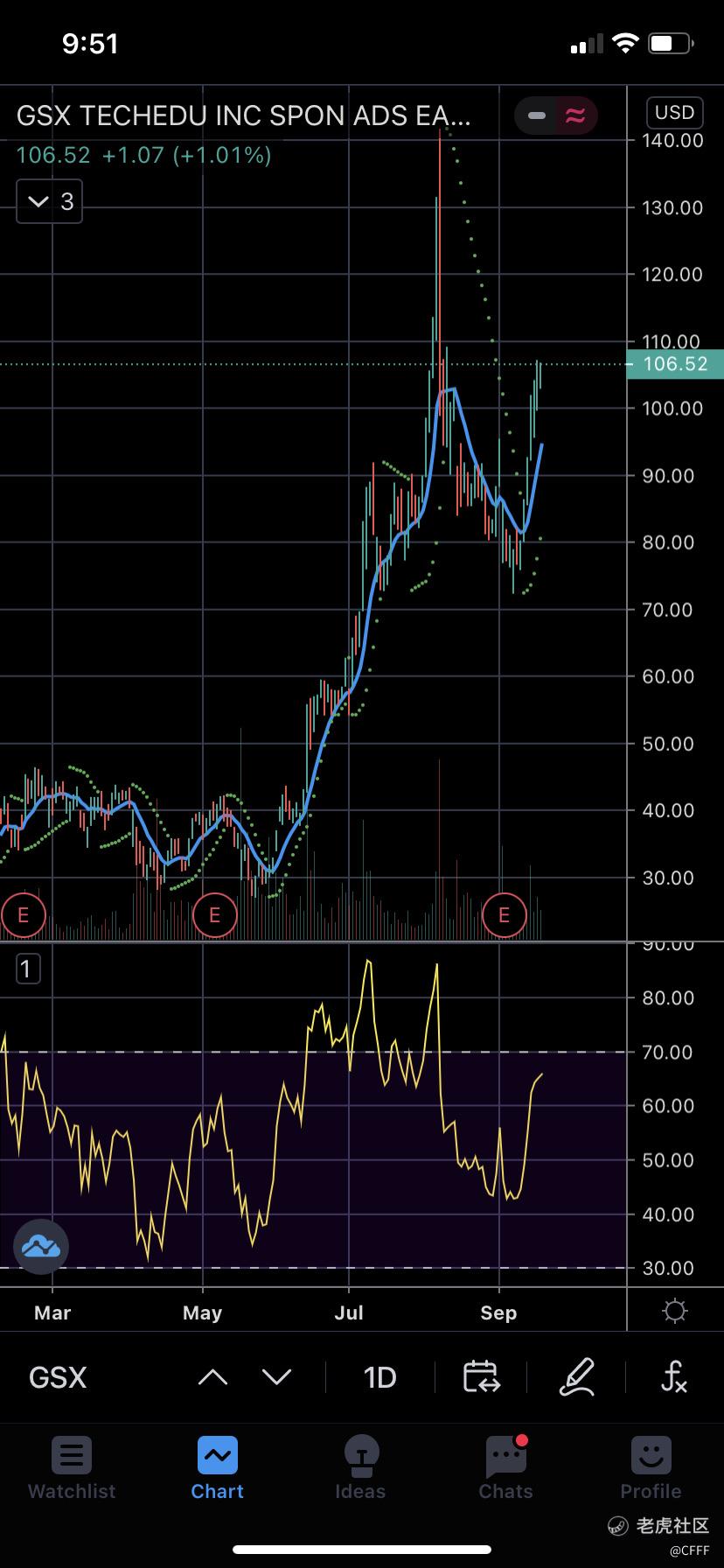Switch to the Watchlist tab

pos(72,1469)
